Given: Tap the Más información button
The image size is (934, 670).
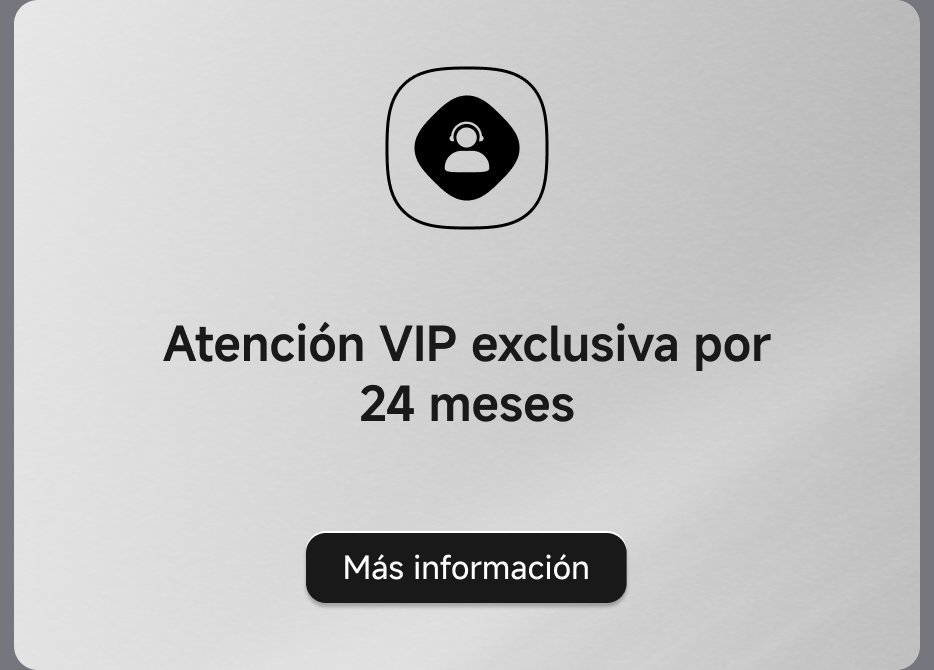Looking at the screenshot, I should click(466, 568).
